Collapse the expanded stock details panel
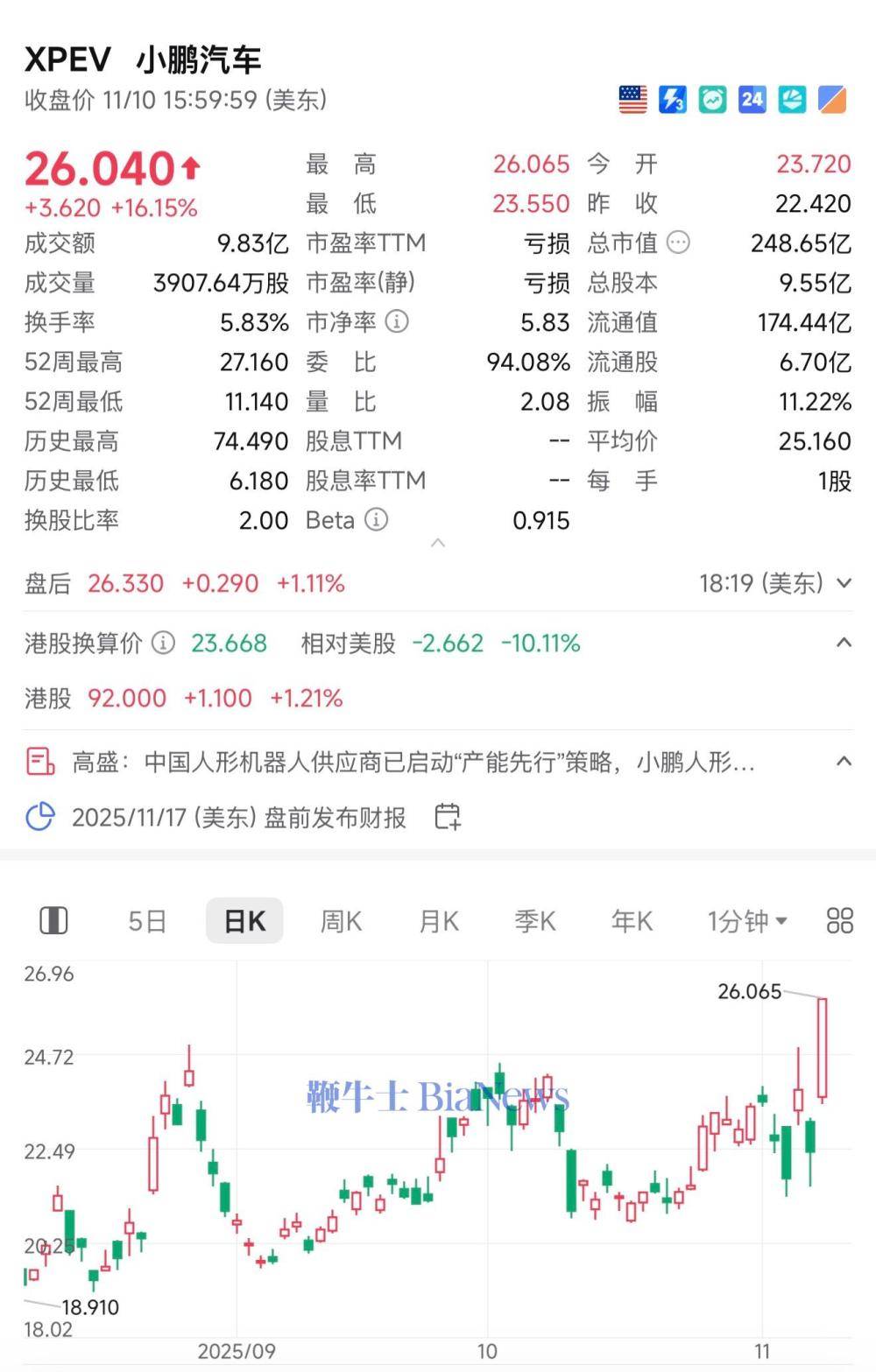Image resolution: width=876 pixels, height=1372 pixels. (x=438, y=543)
